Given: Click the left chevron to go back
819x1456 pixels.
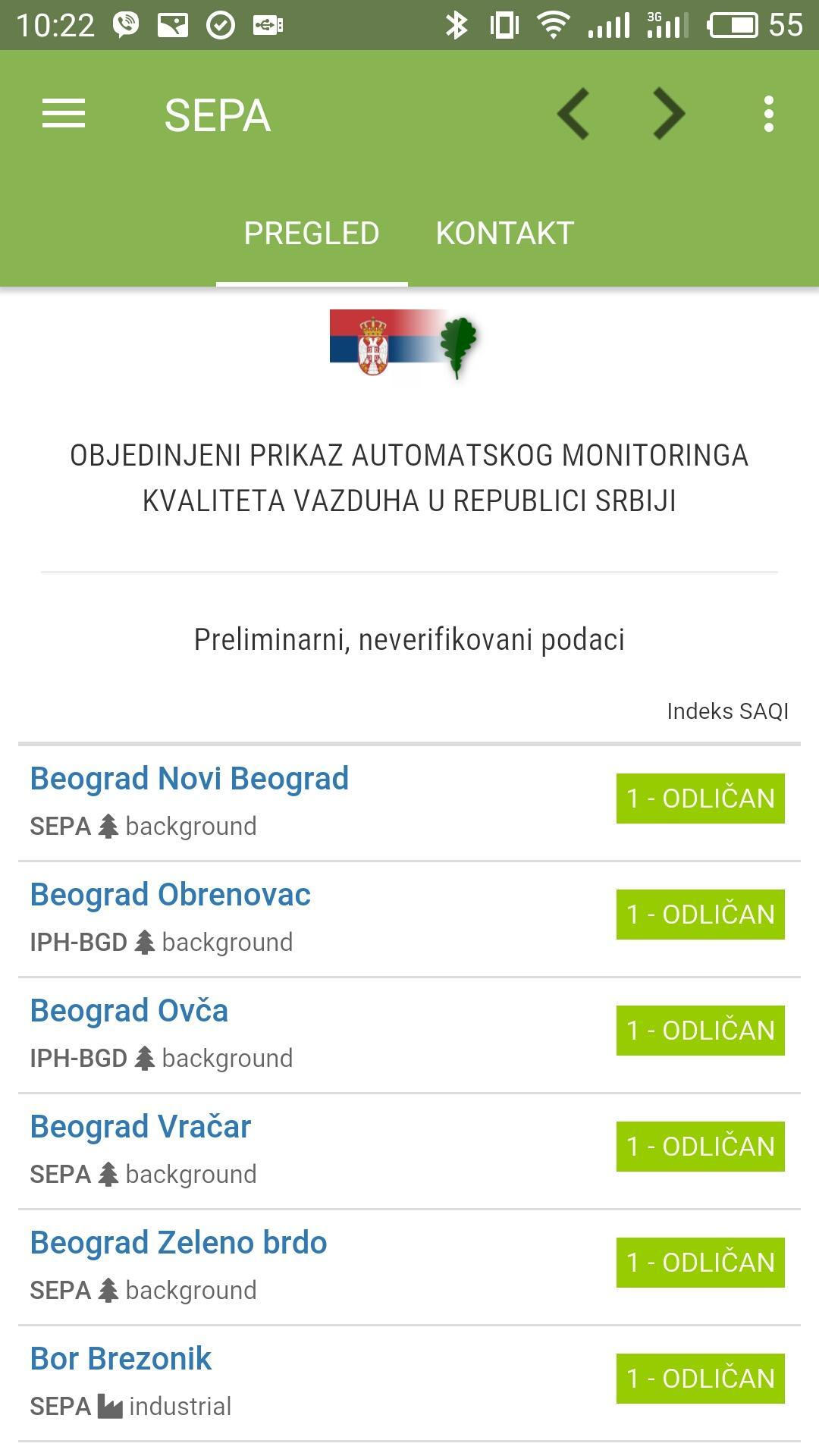Looking at the screenshot, I should 574,112.
